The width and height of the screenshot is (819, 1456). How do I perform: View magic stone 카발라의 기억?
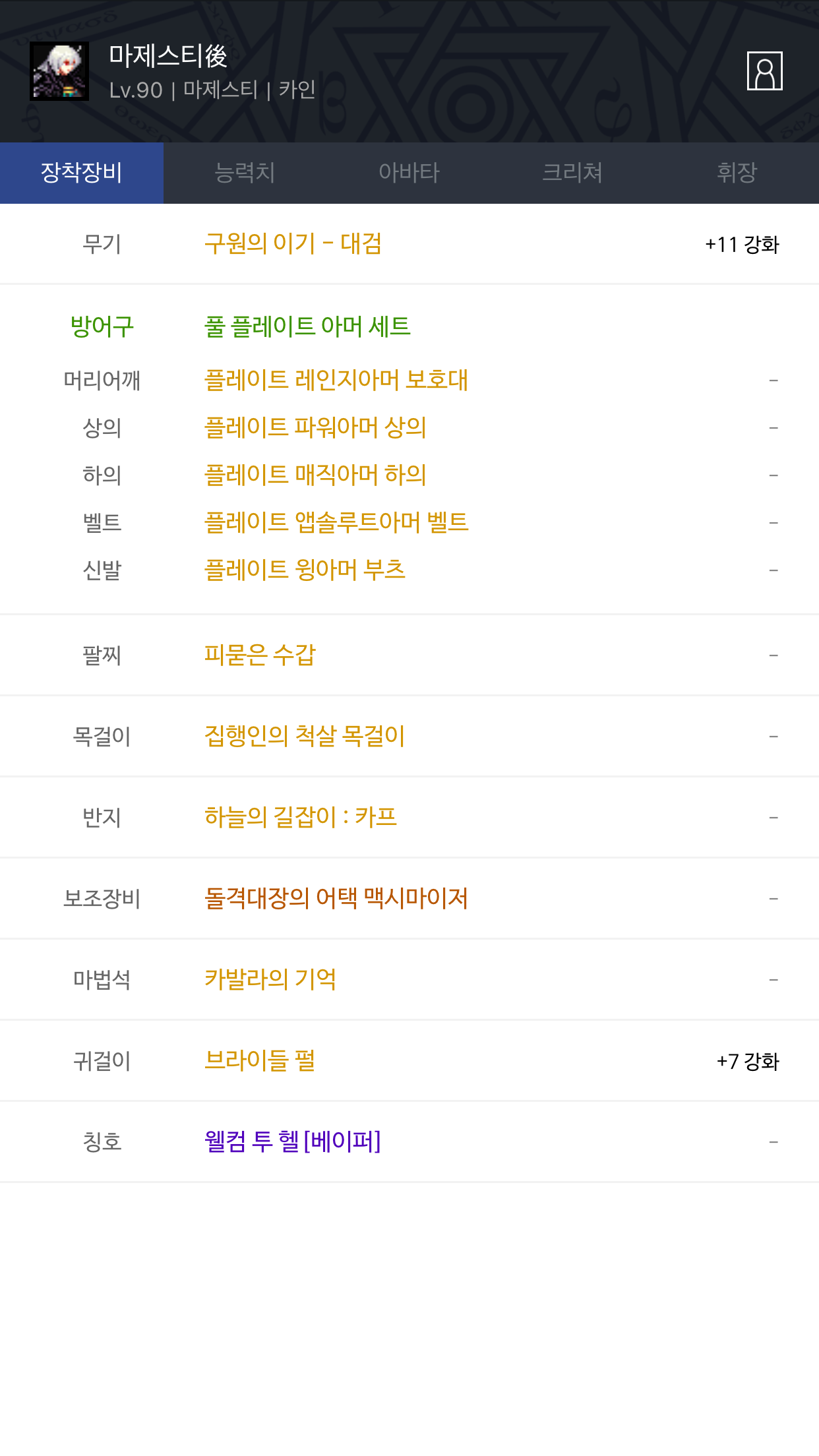pyautogui.click(x=270, y=979)
